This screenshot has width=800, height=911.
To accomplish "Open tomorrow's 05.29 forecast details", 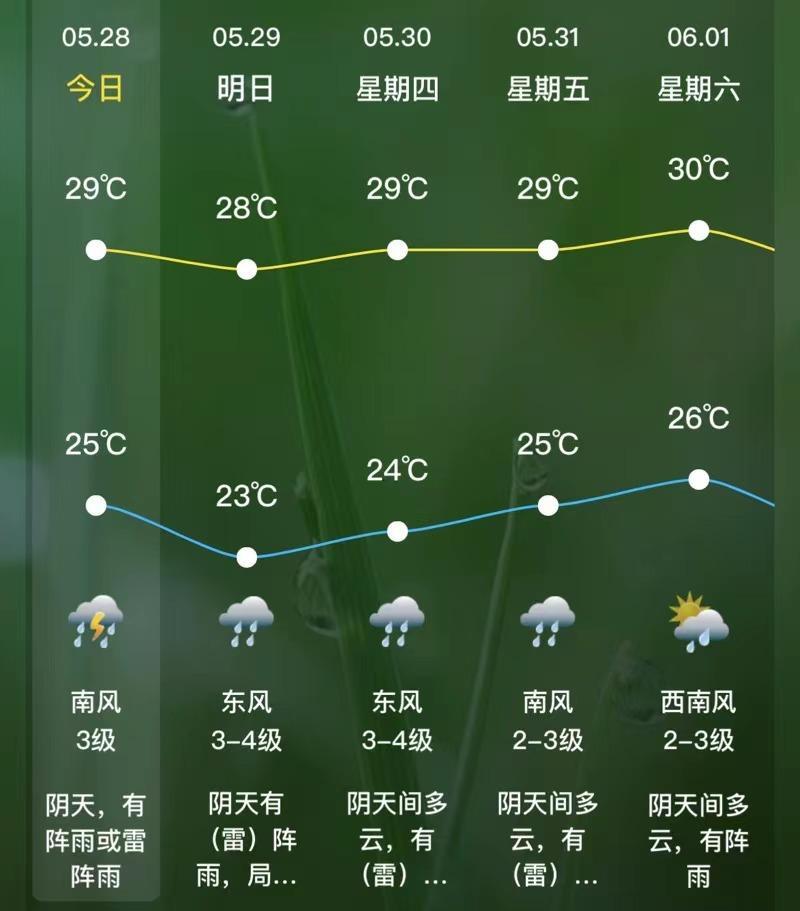I will pos(247,88).
